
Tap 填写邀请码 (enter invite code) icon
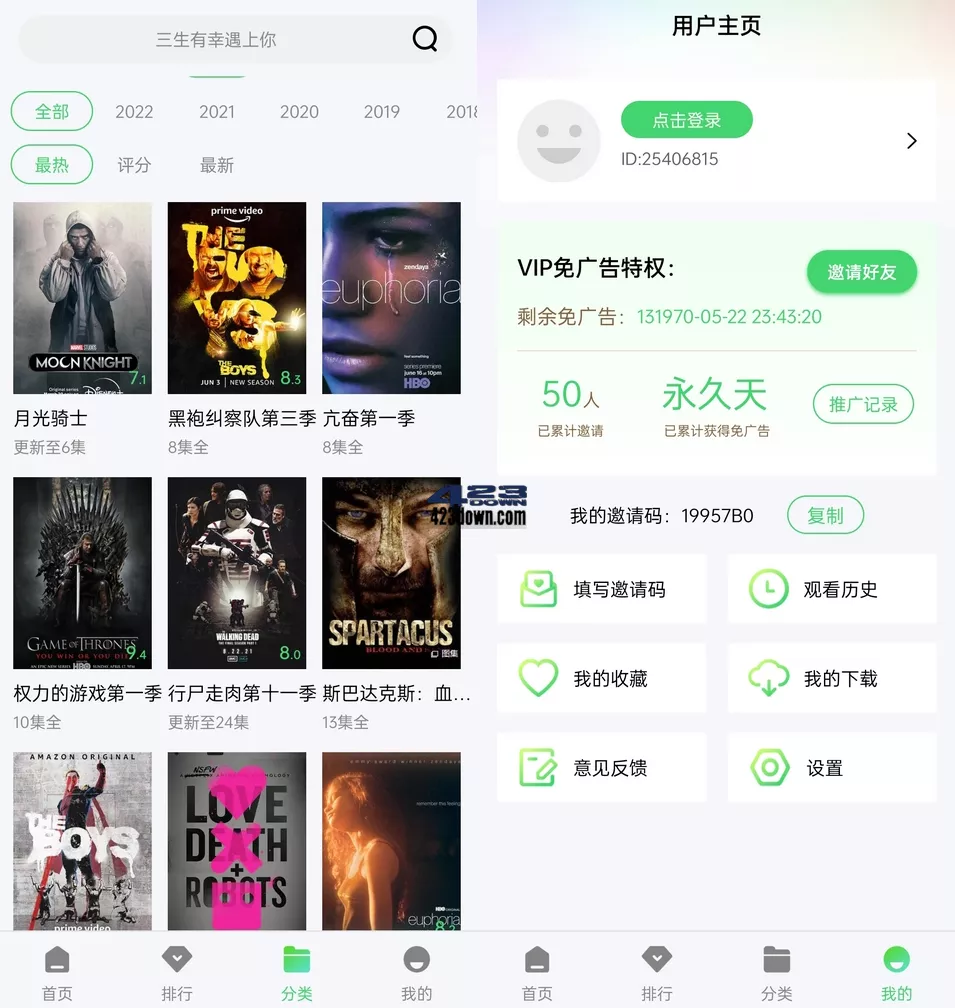(537, 588)
